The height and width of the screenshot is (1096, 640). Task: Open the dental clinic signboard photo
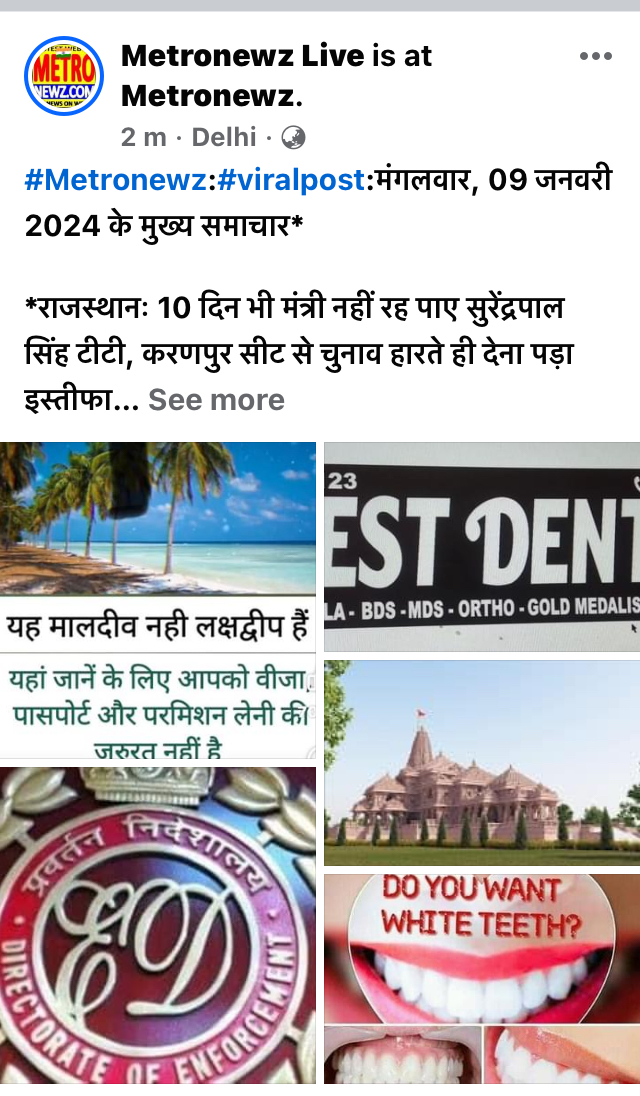[x=481, y=547]
